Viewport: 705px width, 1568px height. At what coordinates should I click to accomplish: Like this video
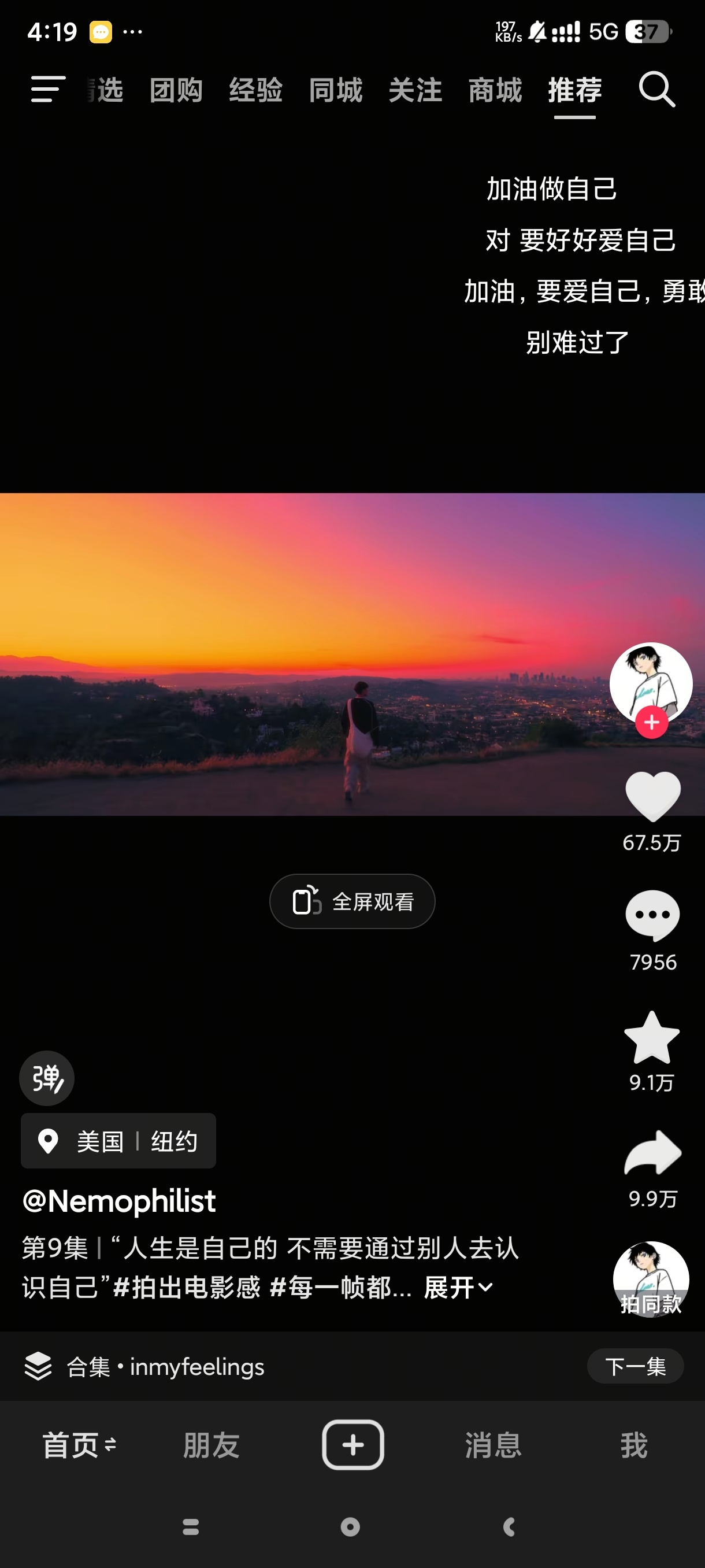pos(652,796)
